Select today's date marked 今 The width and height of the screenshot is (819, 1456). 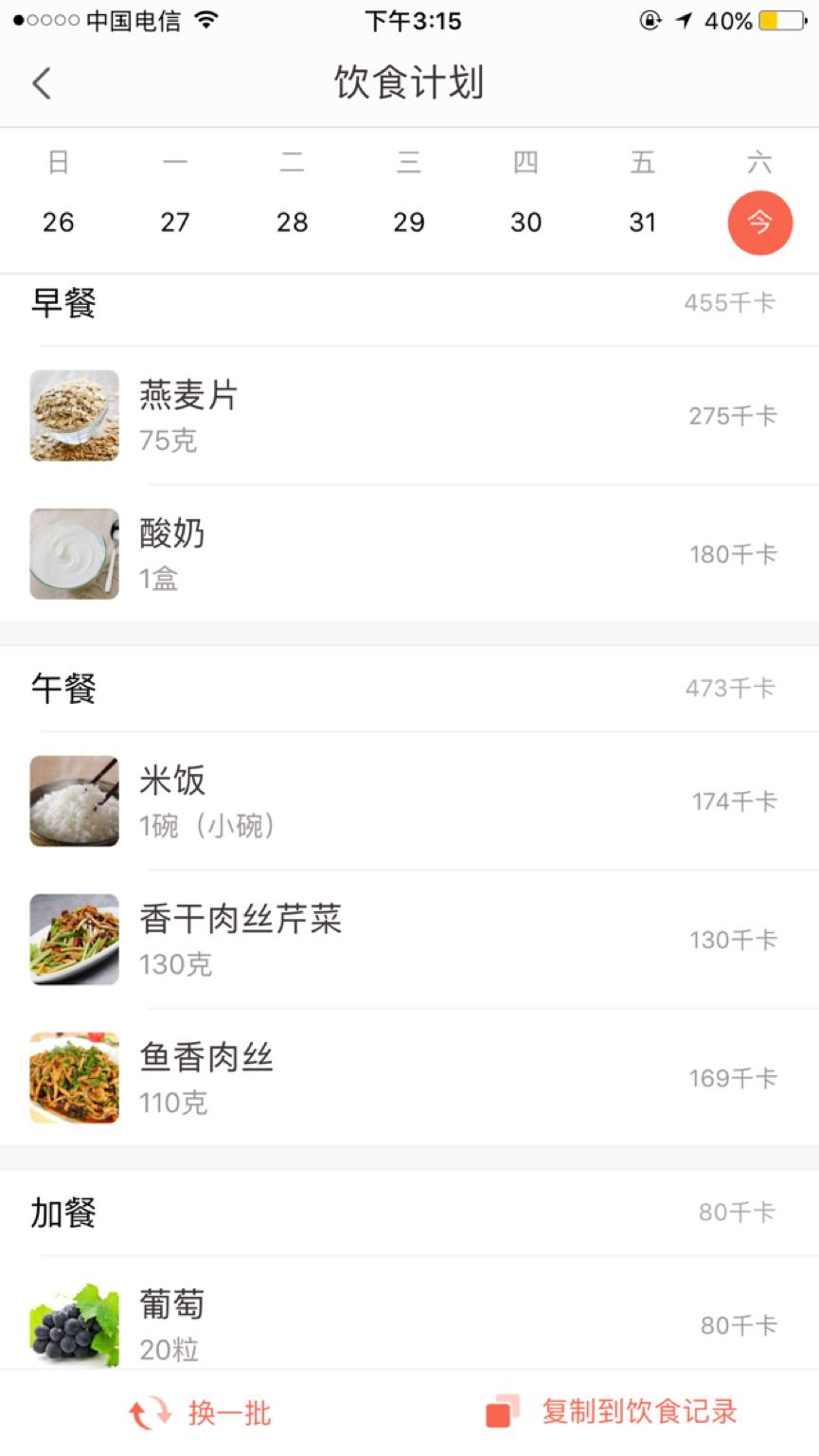(760, 223)
